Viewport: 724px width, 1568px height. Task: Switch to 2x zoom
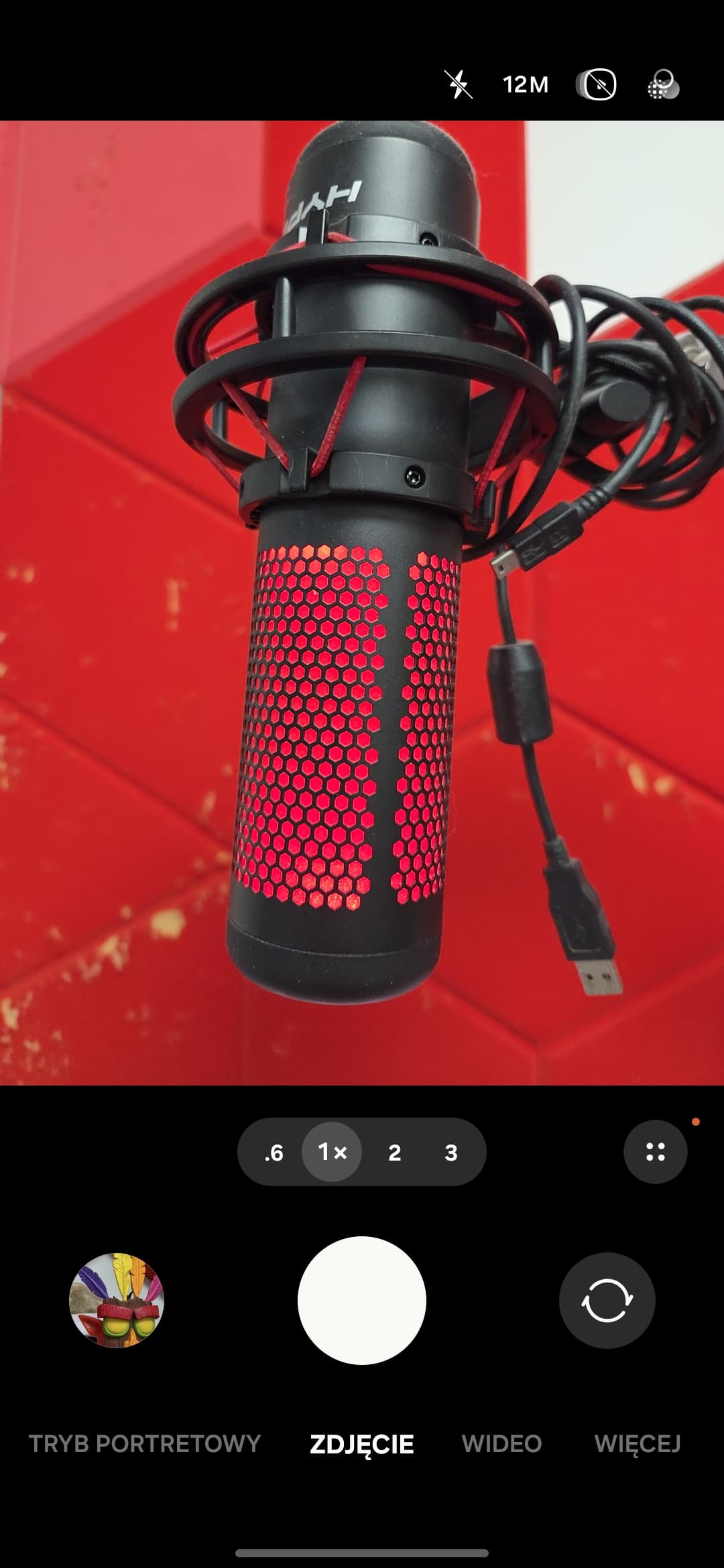point(394,1153)
